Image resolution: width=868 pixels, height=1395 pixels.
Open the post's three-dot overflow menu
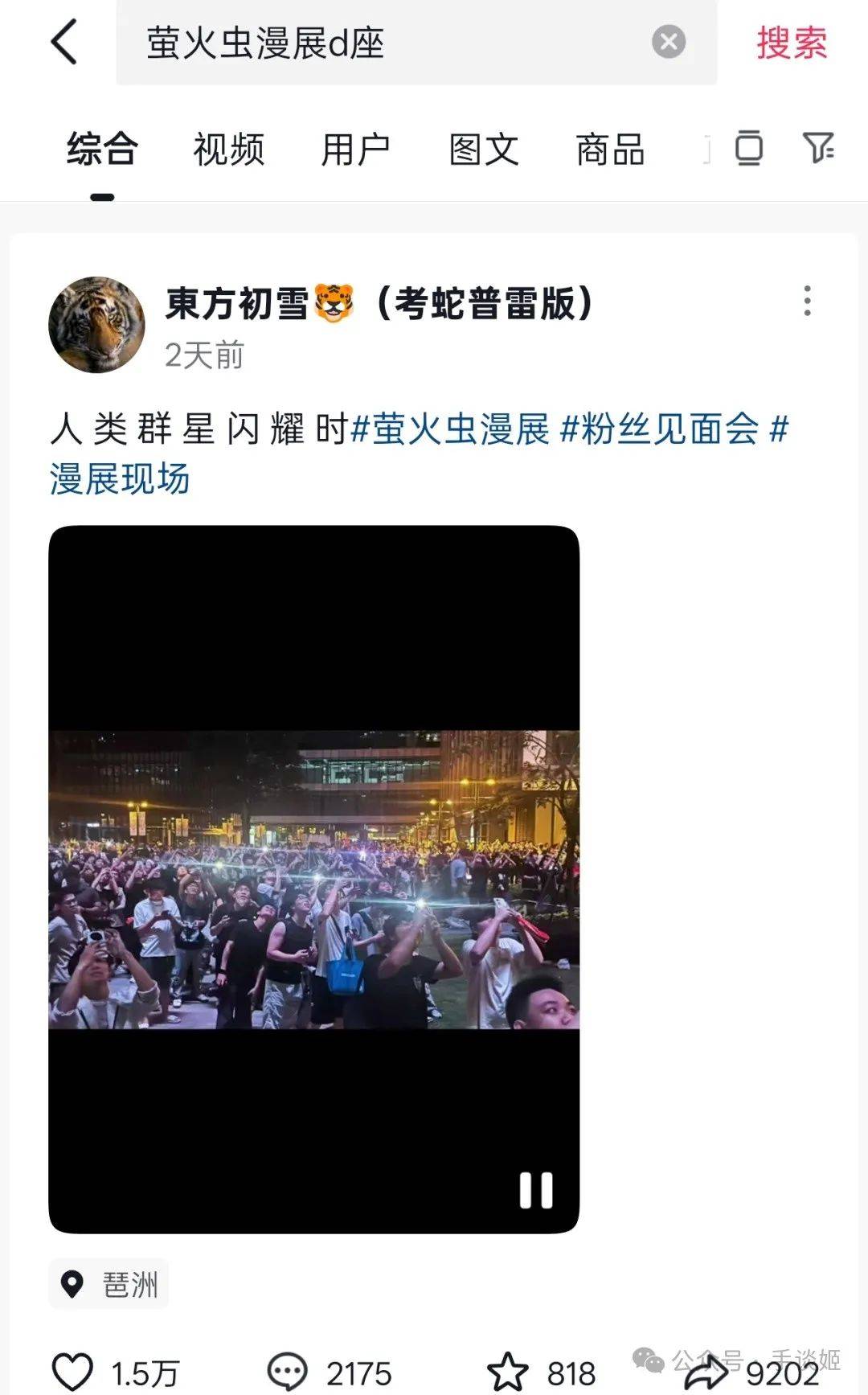[x=807, y=302]
